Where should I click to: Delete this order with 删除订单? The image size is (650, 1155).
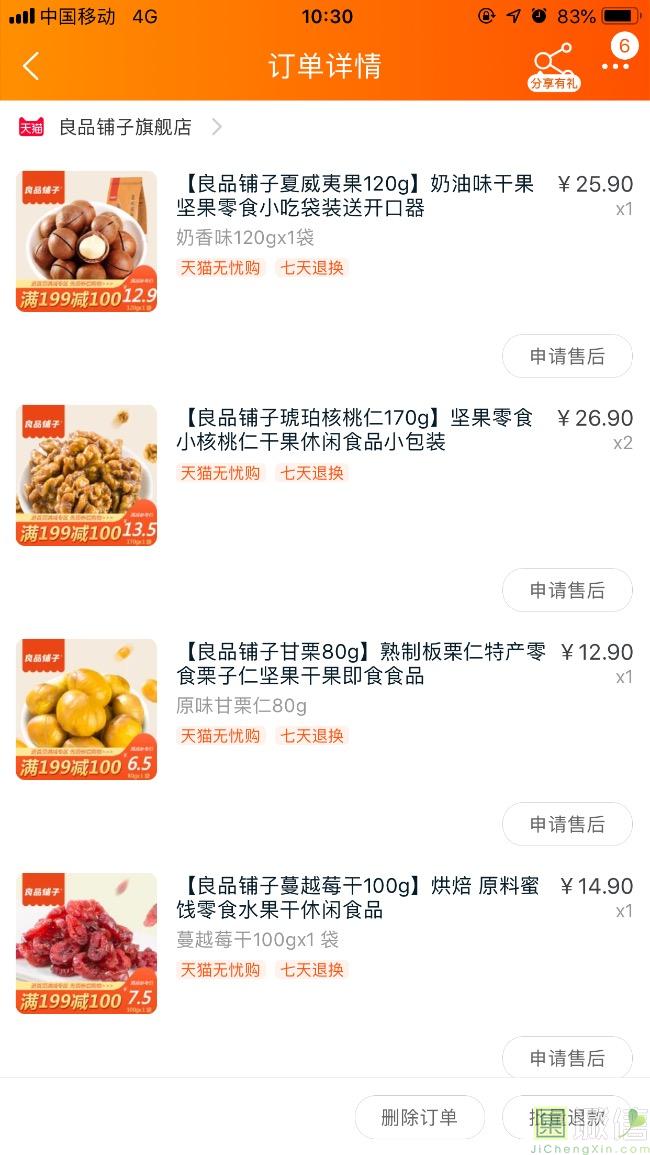(x=419, y=1117)
